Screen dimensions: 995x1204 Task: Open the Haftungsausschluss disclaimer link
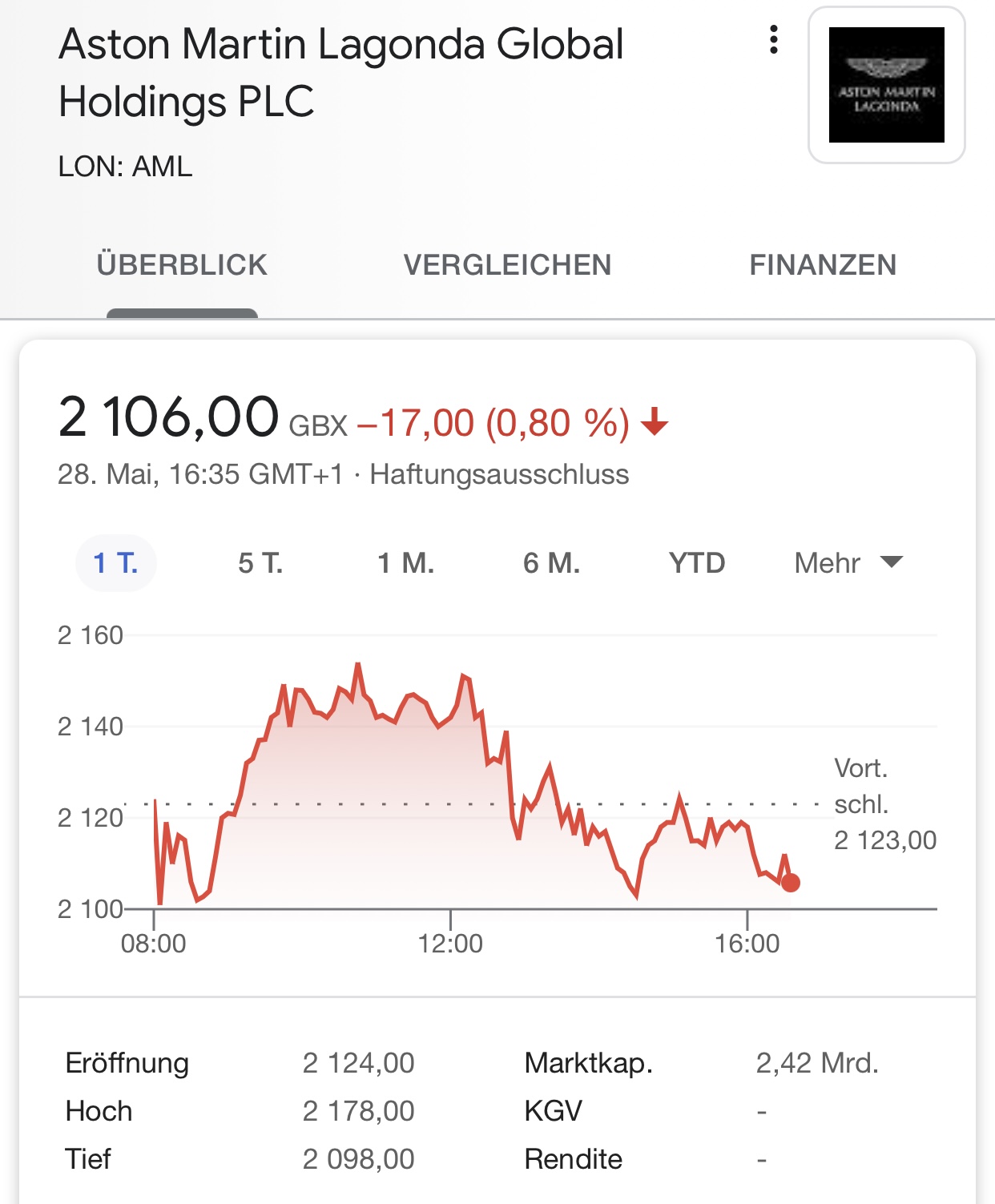[x=499, y=474]
